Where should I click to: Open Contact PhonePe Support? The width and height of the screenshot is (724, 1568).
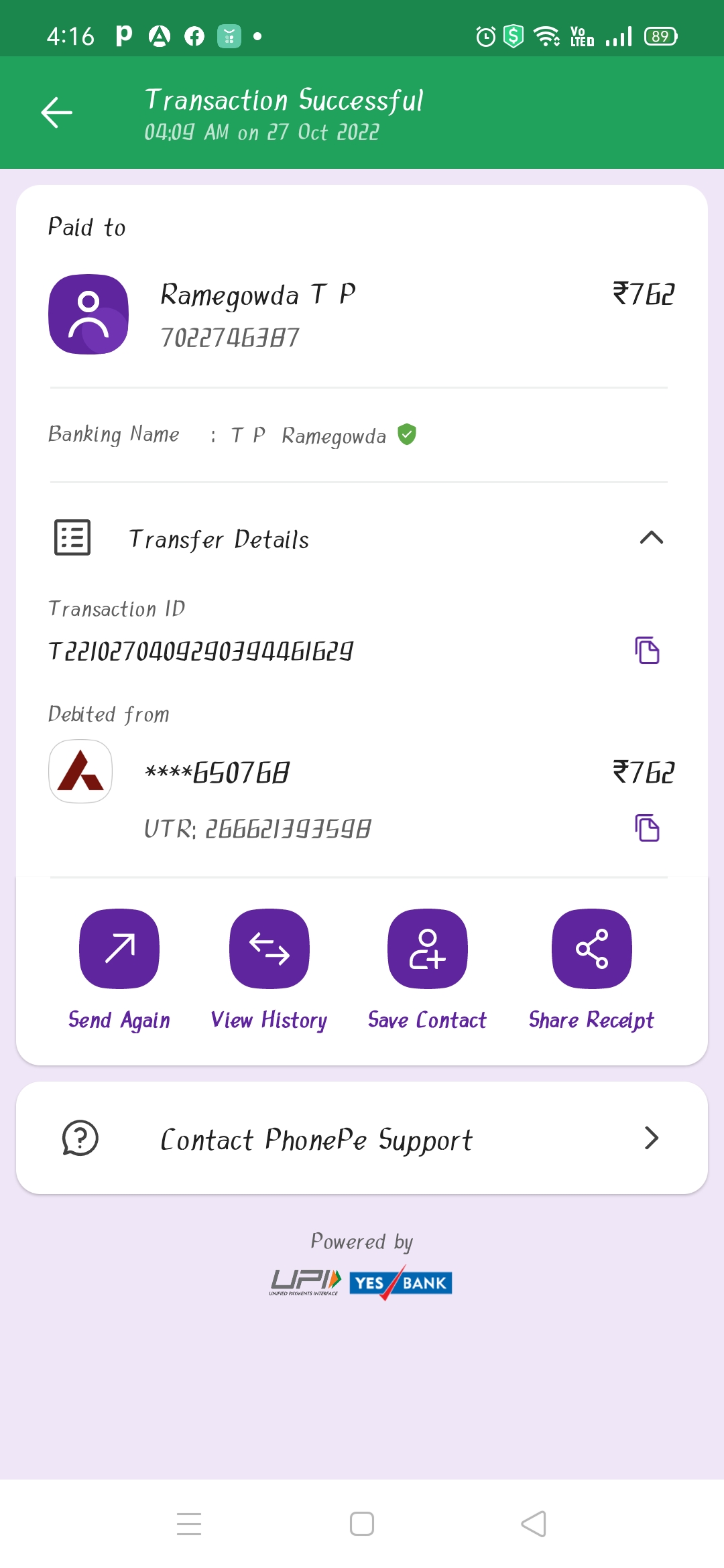(362, 1138)
